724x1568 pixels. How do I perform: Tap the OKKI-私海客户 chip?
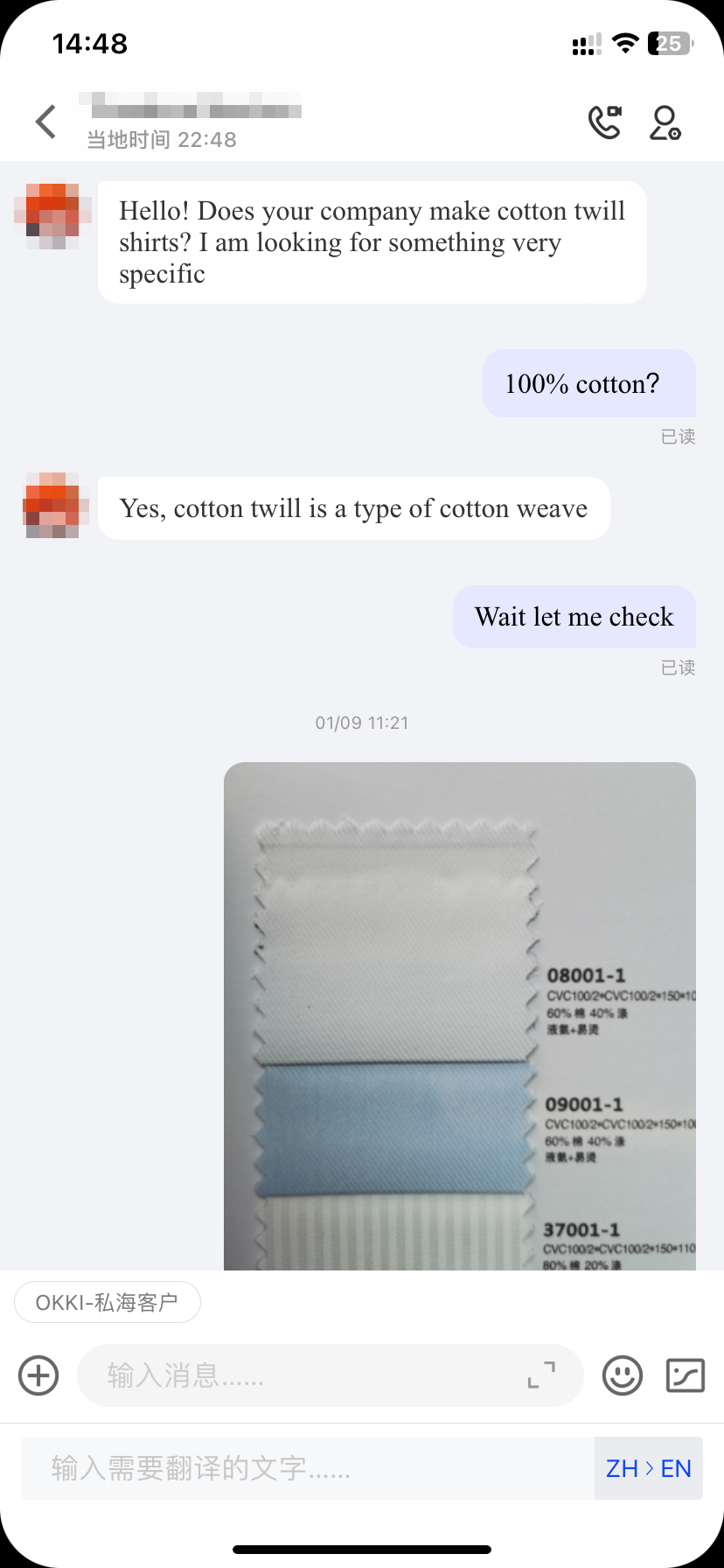(108, 1303)
